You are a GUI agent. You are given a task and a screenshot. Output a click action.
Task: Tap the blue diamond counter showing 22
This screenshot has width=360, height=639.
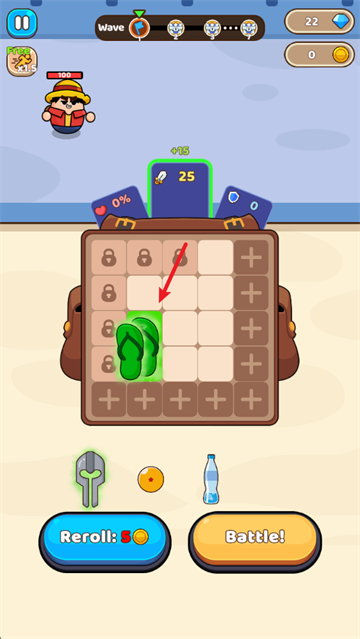coord(319,22)
